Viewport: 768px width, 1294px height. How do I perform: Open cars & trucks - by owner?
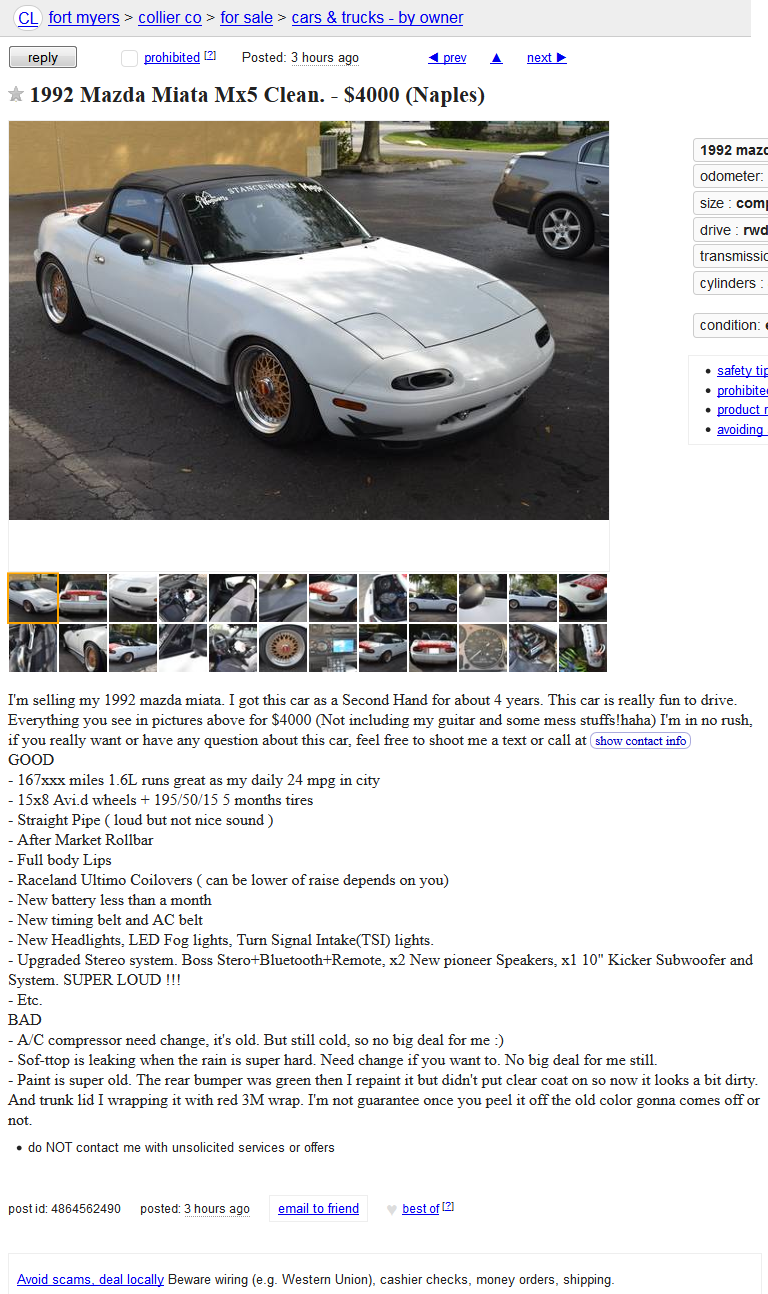click(x=377, y=18)
